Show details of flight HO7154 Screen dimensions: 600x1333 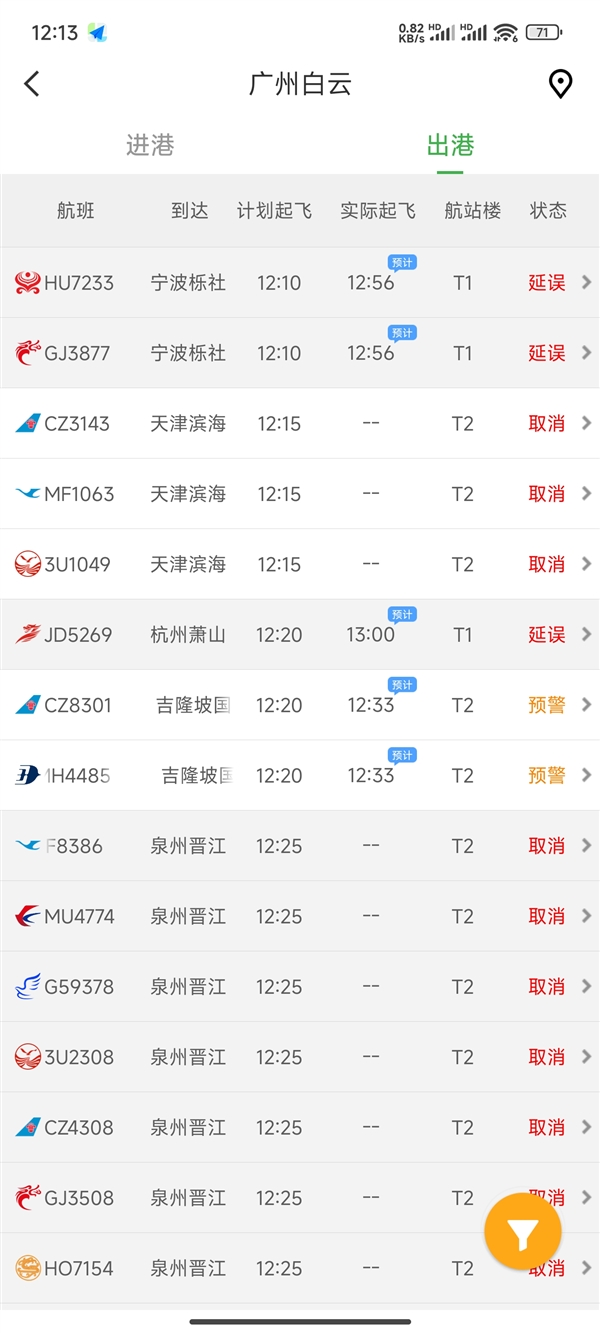tap(300, 1268)
